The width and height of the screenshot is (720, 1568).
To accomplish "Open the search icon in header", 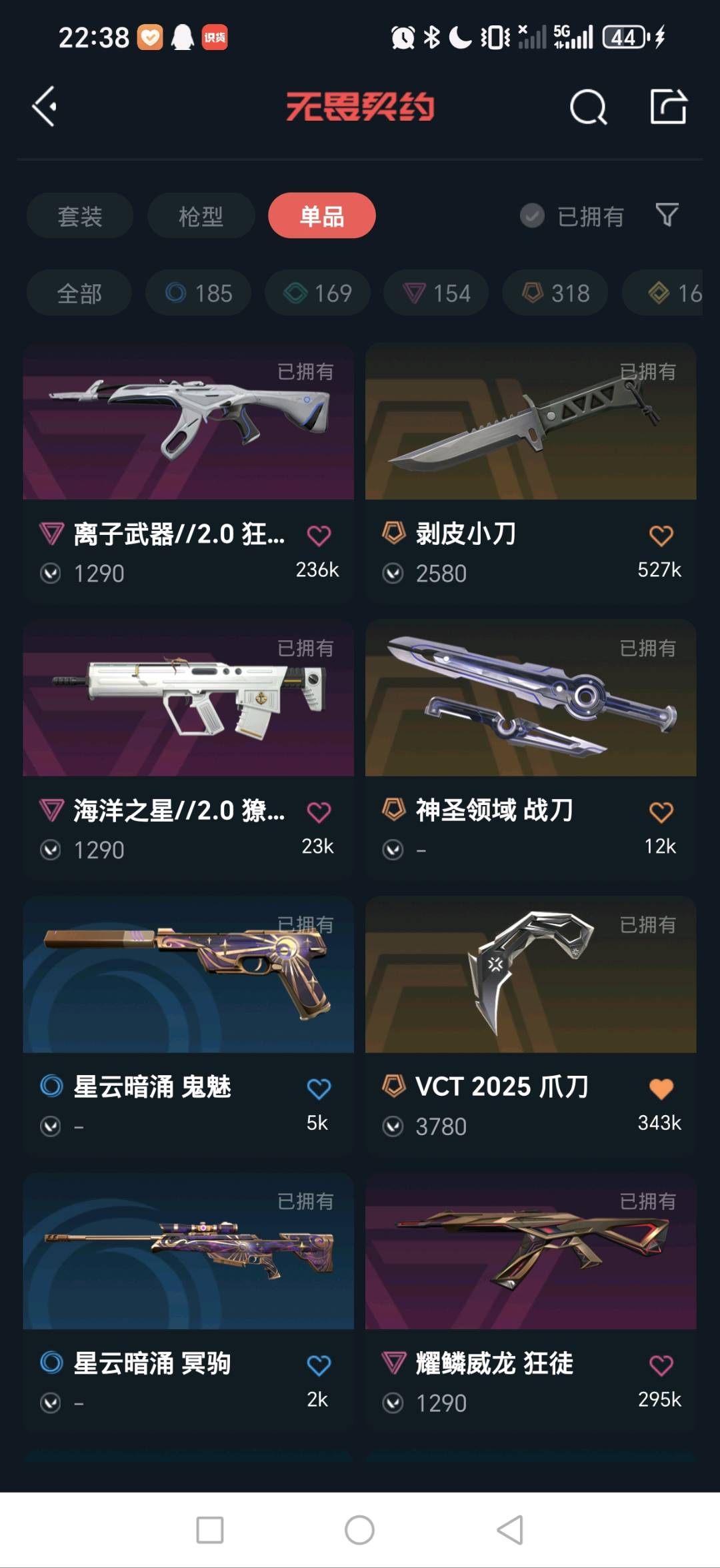I will tap(588, 107).
